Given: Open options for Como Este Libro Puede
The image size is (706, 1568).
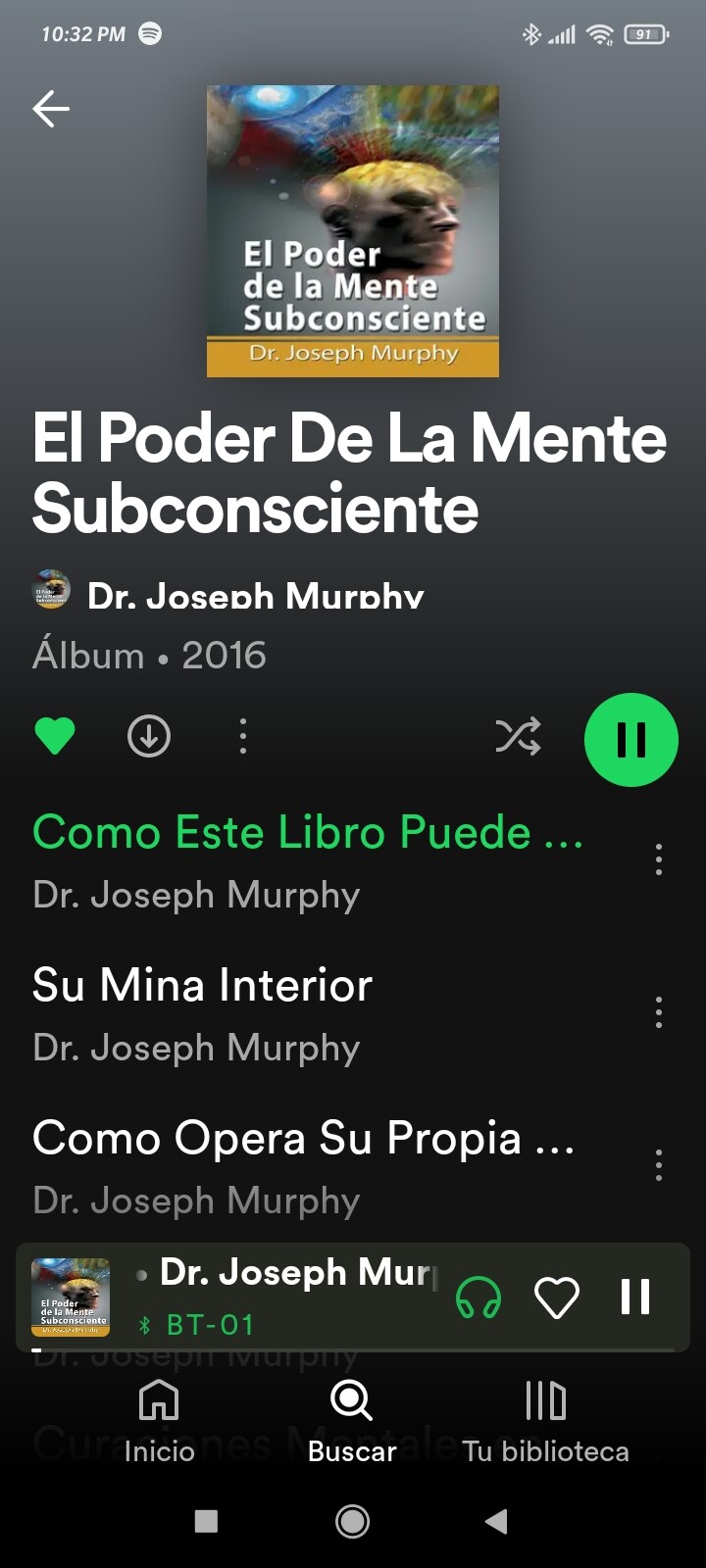Looking at the screenshot, I should 659,859.
